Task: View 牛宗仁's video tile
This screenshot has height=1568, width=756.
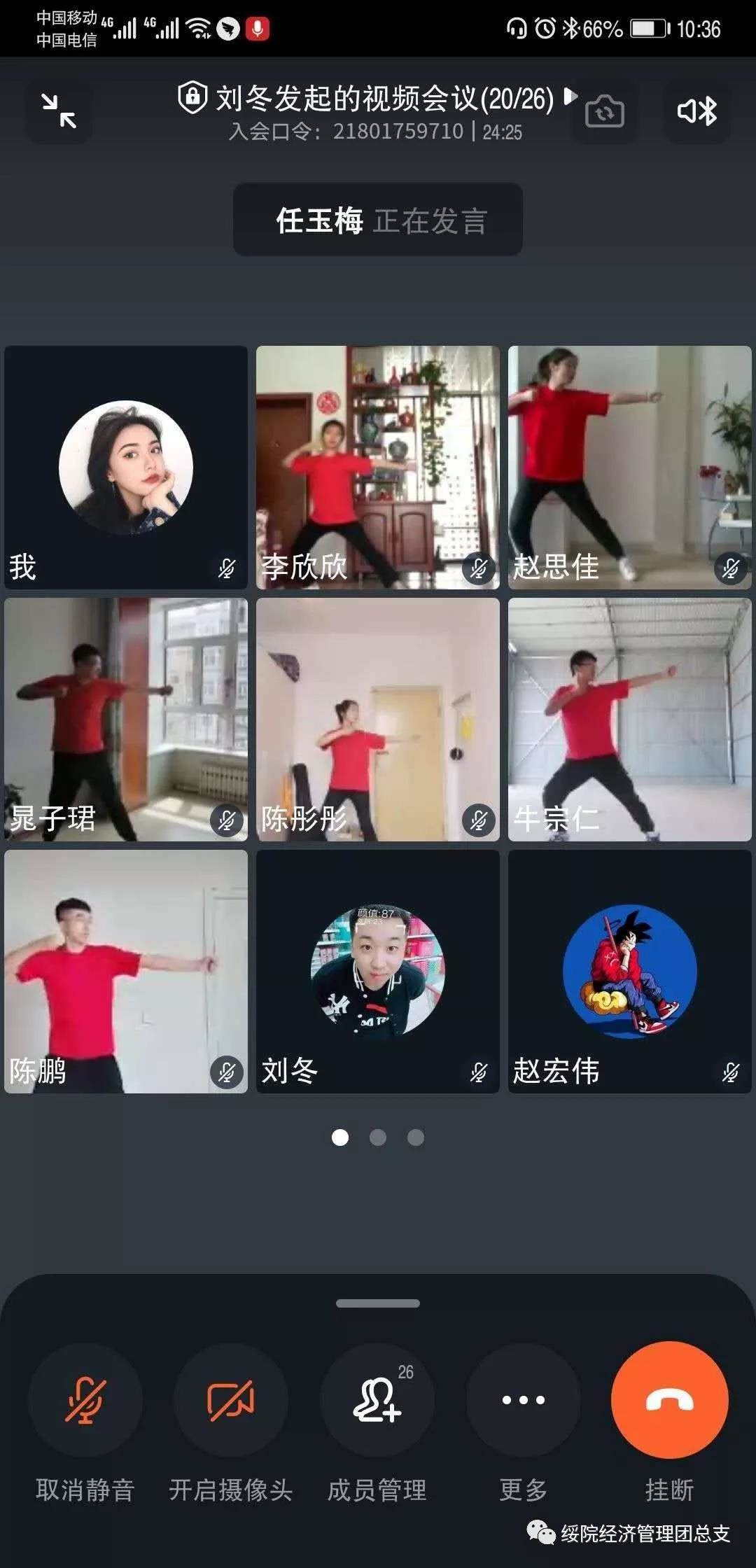Action: click(630, 719)
